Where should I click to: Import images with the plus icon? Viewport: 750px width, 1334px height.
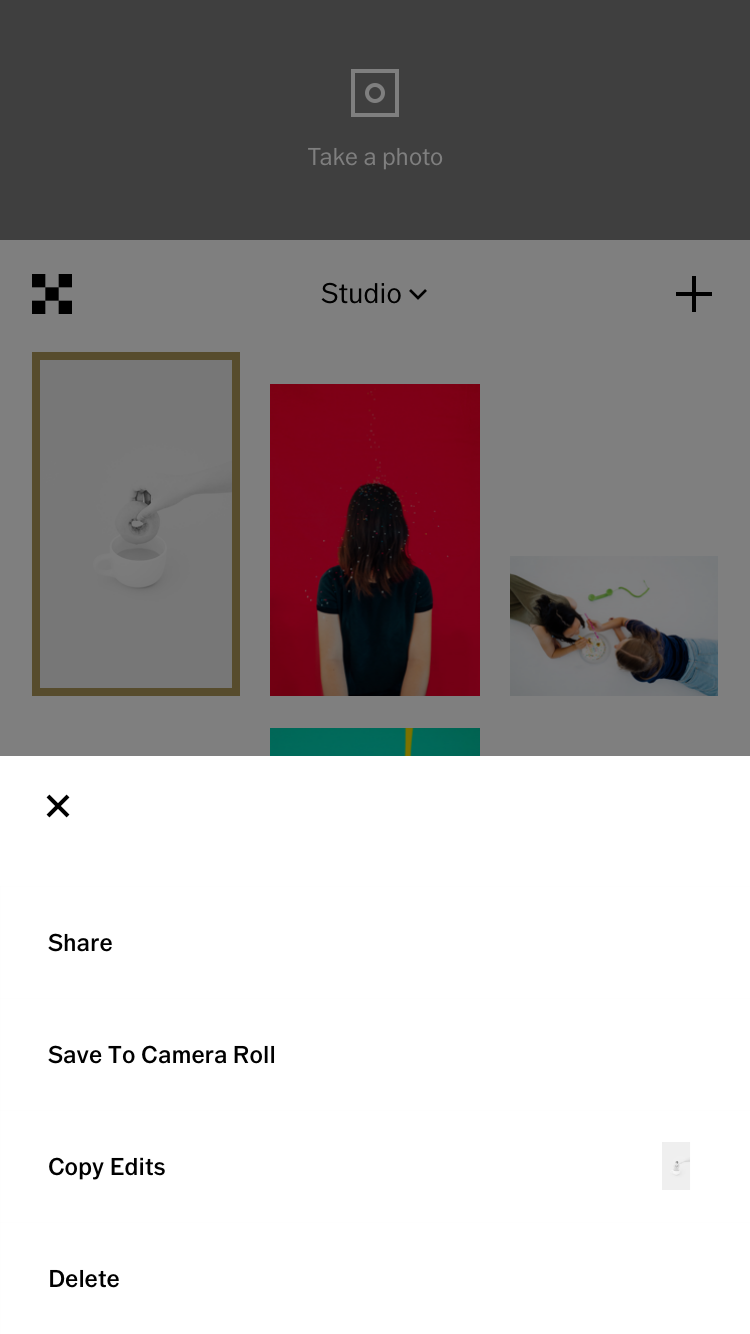tap(694, 294)
